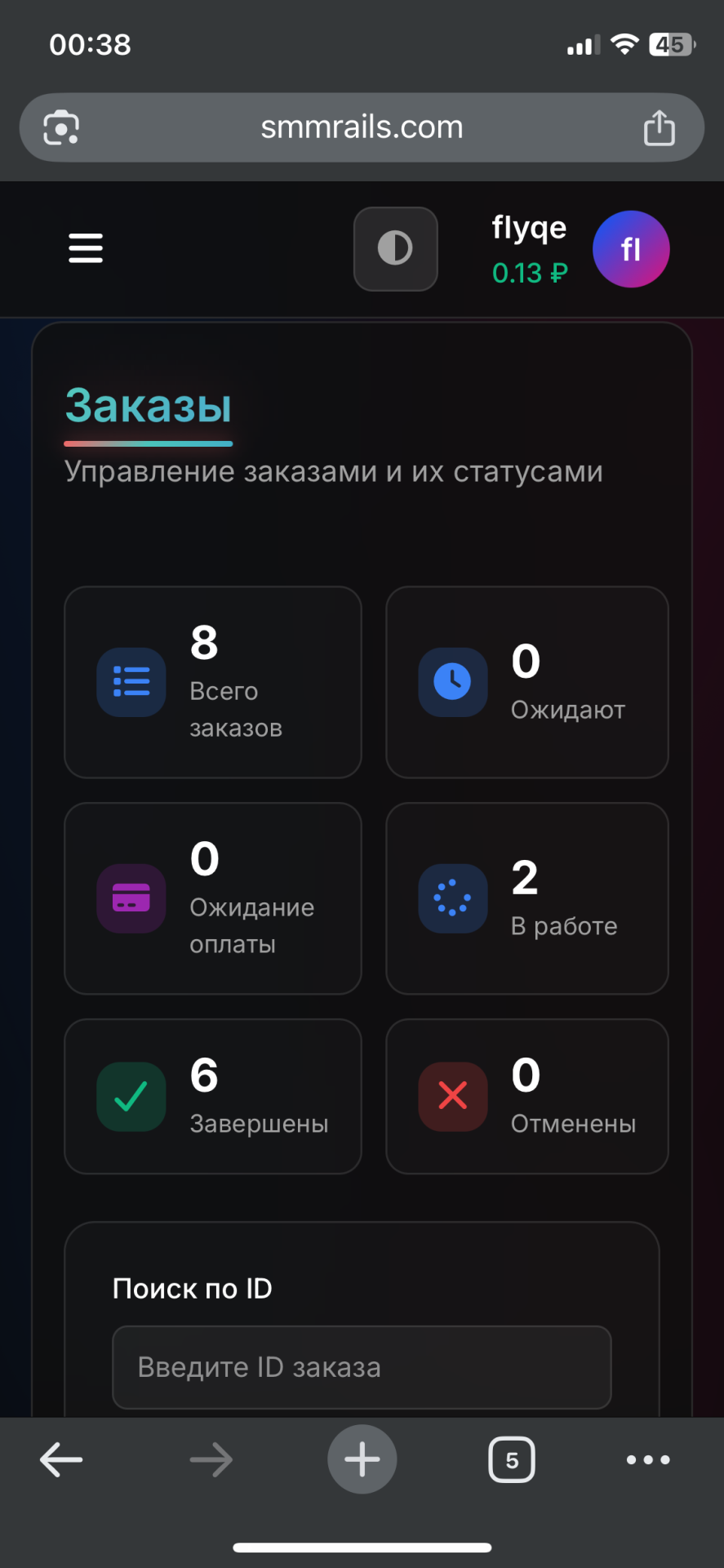Viewport: 724px width, 1568px height.
Task: Go back with the browser back arrow
Action: click(x=61, y=1459)
